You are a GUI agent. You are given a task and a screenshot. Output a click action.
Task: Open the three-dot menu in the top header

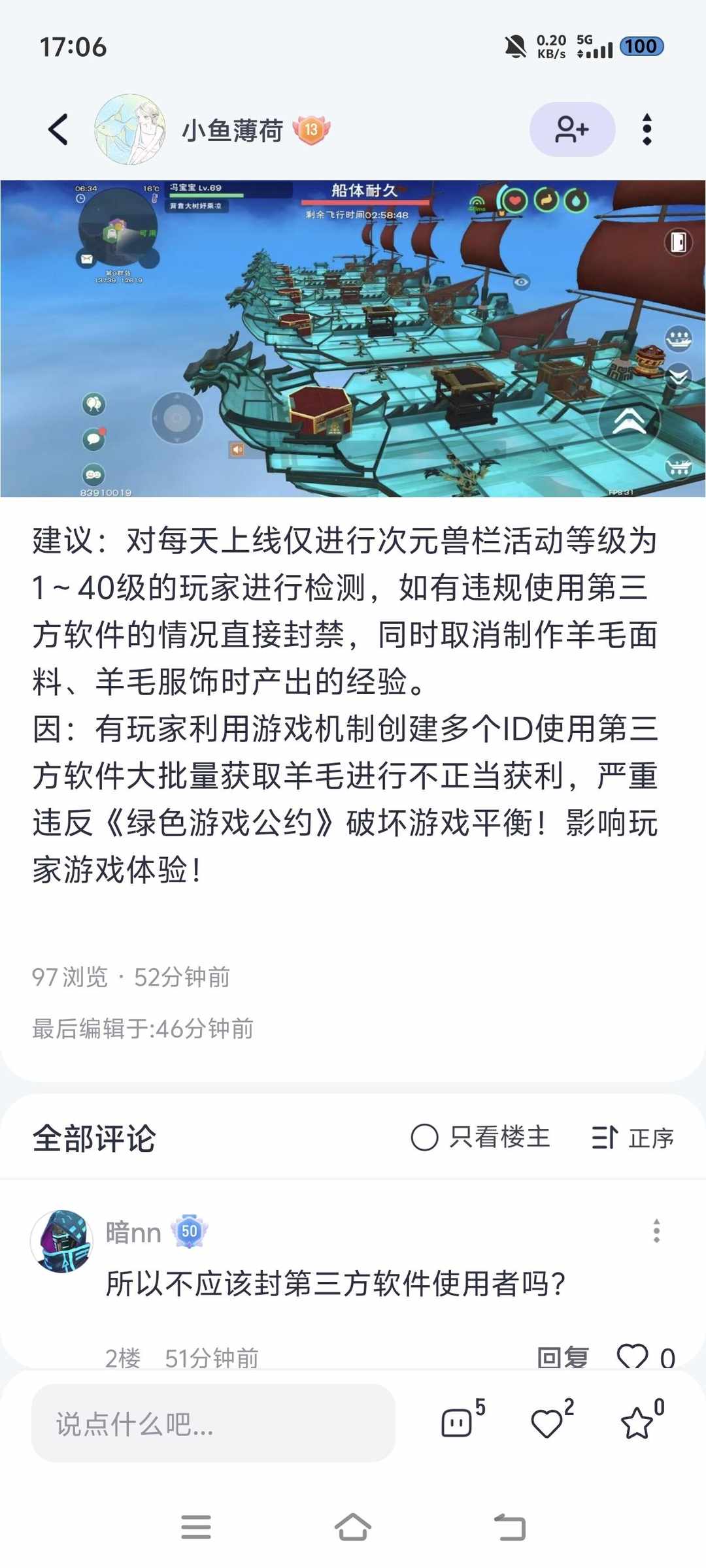(647, 129)
